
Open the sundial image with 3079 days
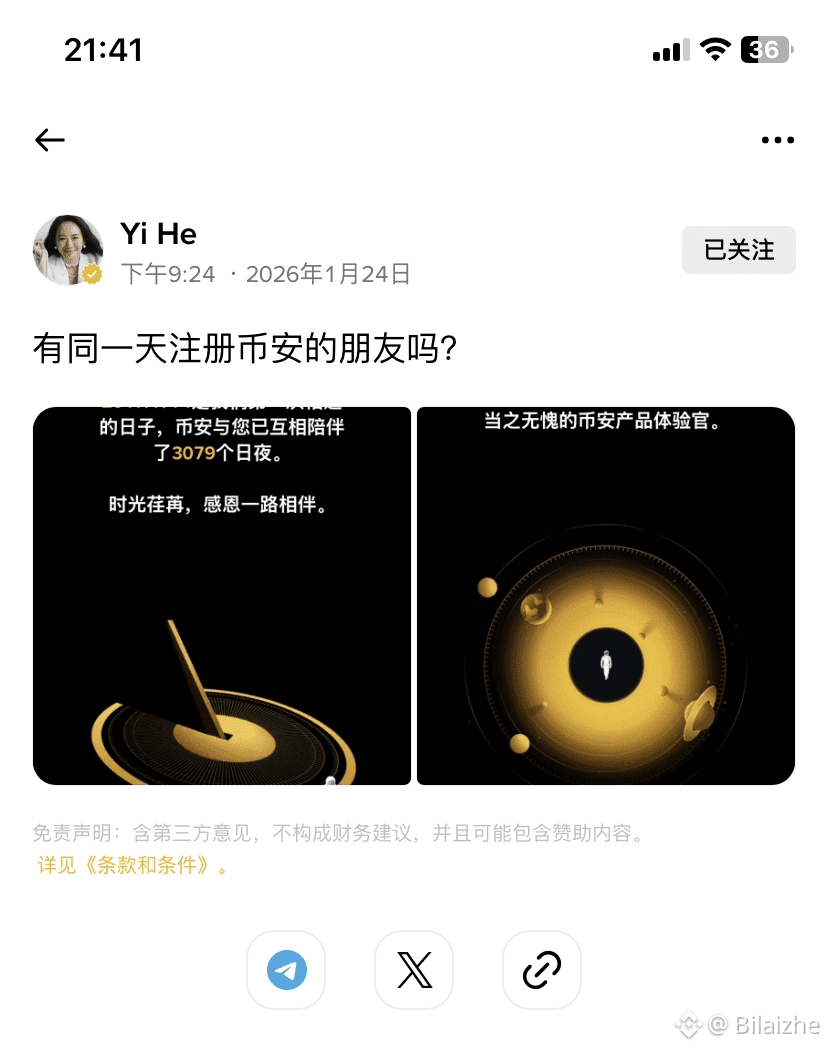(x=222, y=596)
